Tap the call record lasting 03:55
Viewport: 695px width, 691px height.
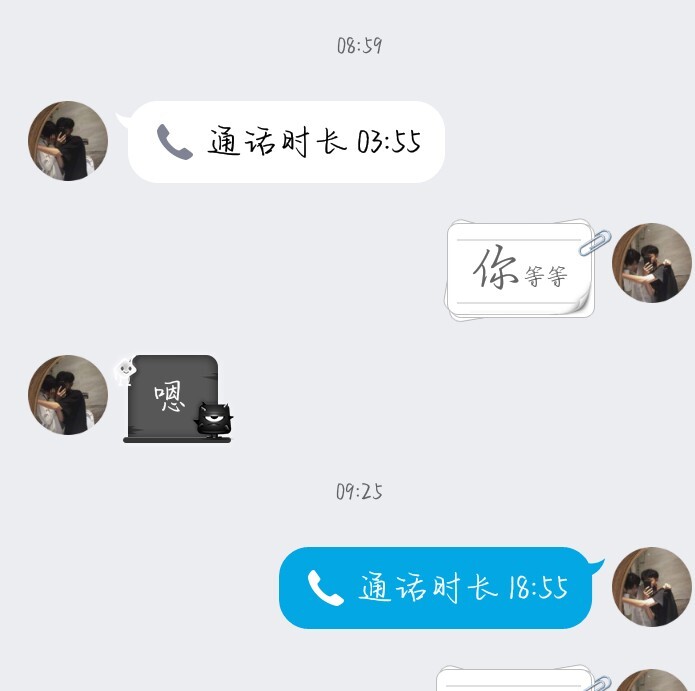click(x=287, y=142)
